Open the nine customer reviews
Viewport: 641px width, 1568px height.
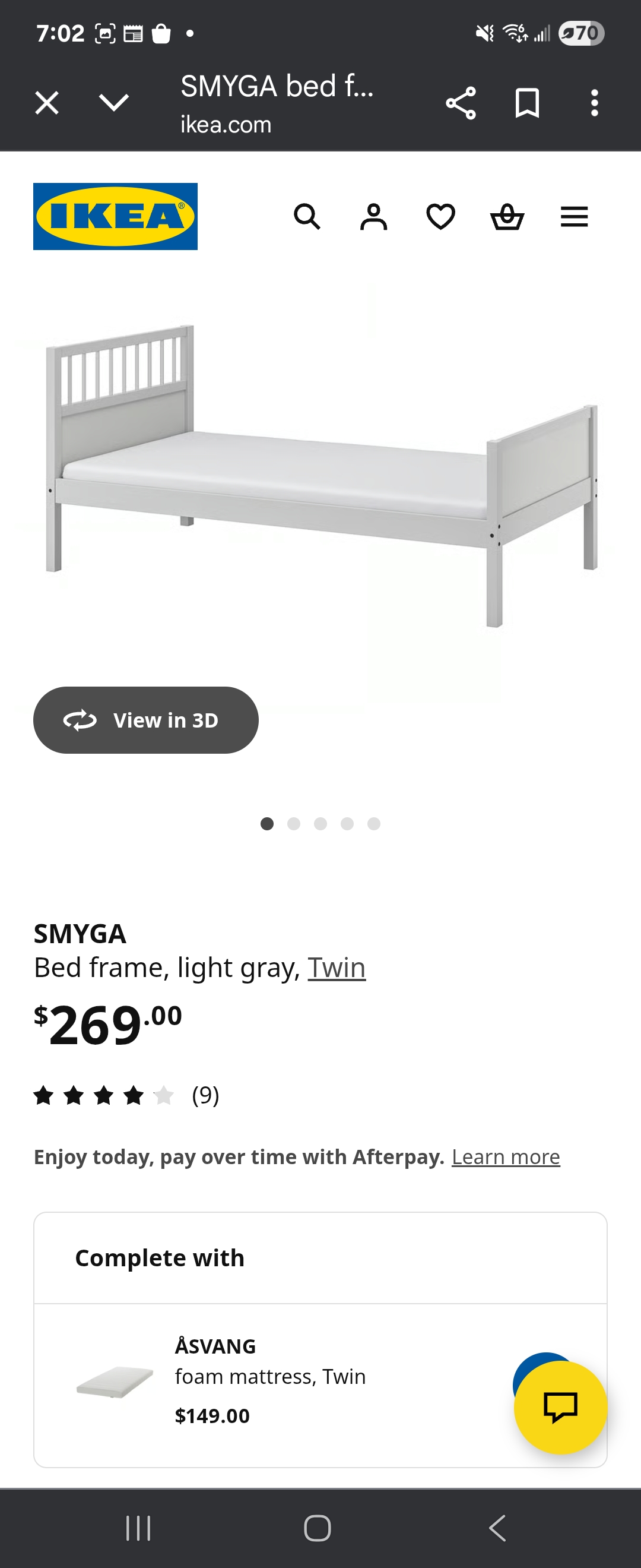coord(205,1095)
